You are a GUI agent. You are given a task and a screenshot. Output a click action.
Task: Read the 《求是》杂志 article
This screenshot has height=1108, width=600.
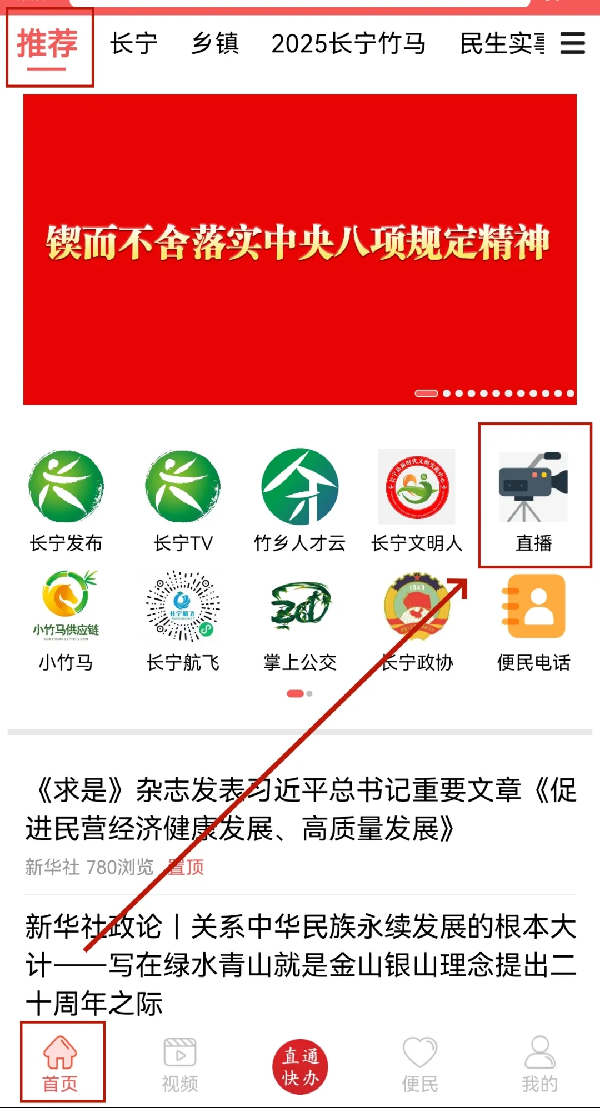tap(299, 810)
